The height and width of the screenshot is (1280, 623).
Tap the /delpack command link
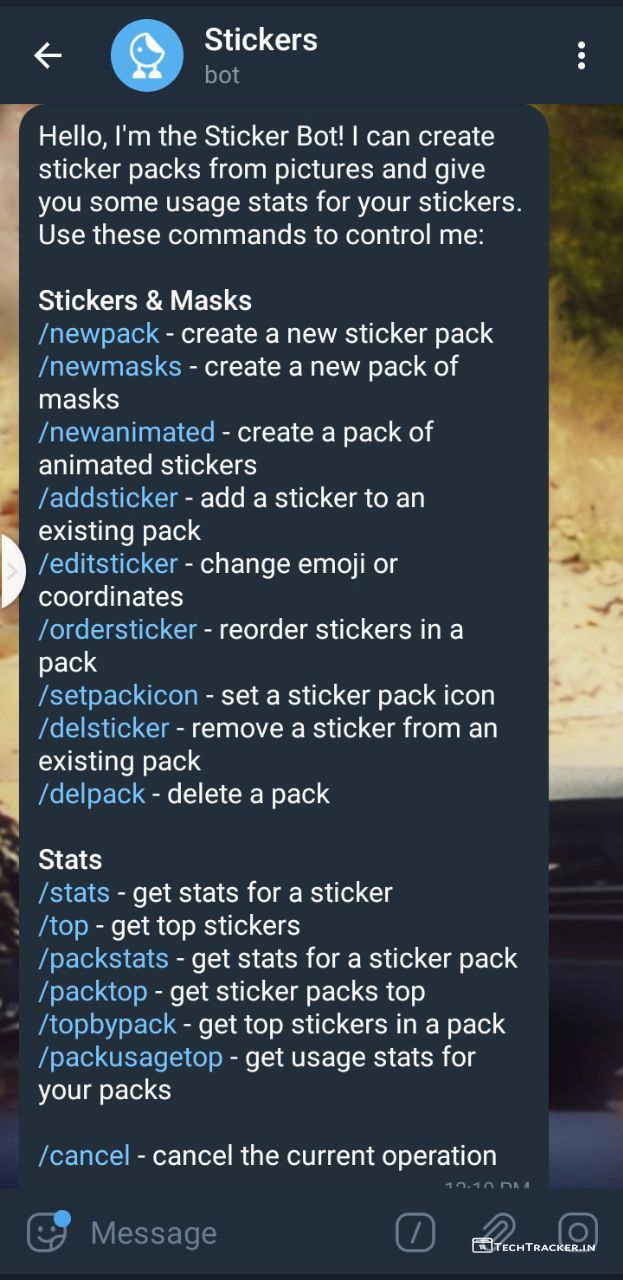(92, 794)
